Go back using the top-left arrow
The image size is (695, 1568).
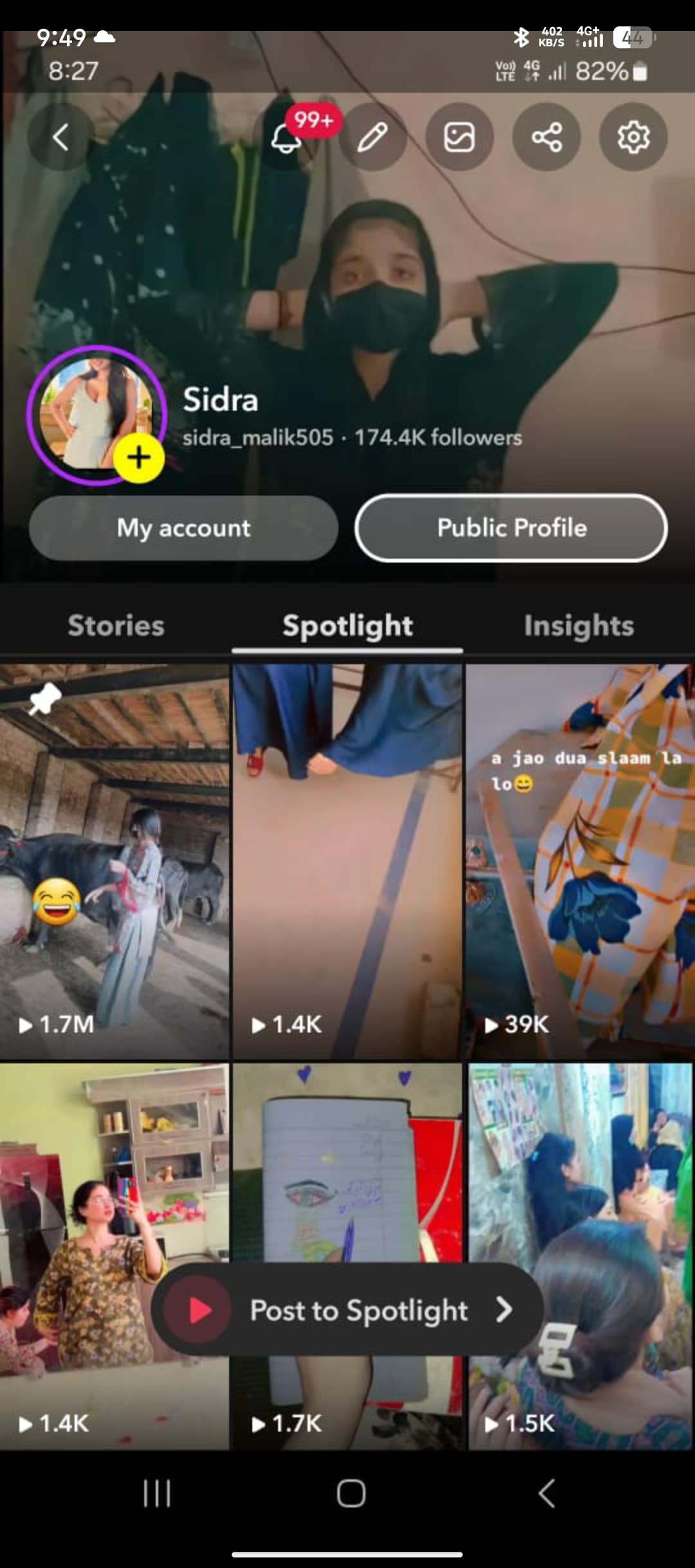(x=61, y=137)
